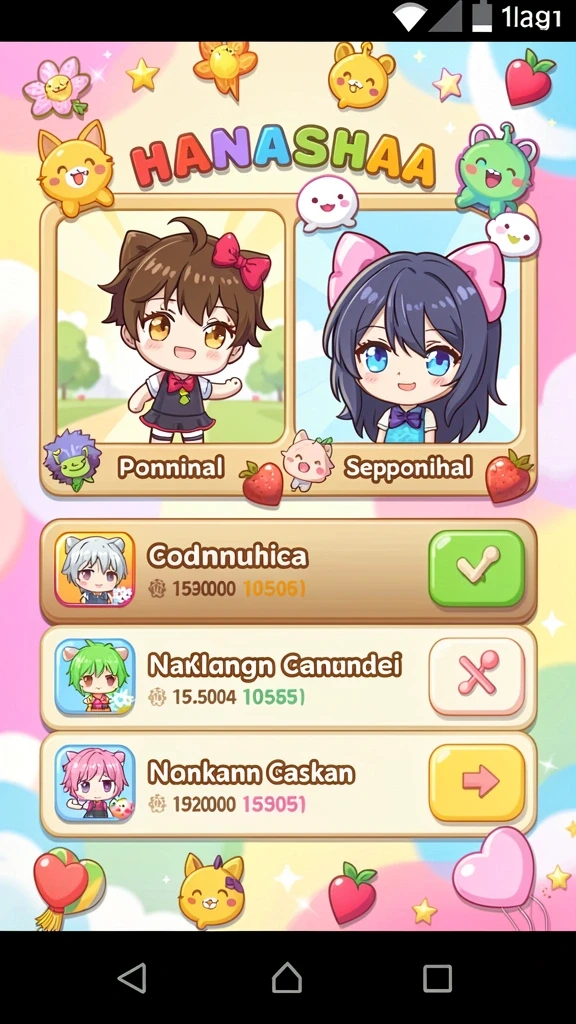Tap the yellow arrow button for Nonkann Caskan
This screenshot has width=576, height=1024.
[476, 782]
